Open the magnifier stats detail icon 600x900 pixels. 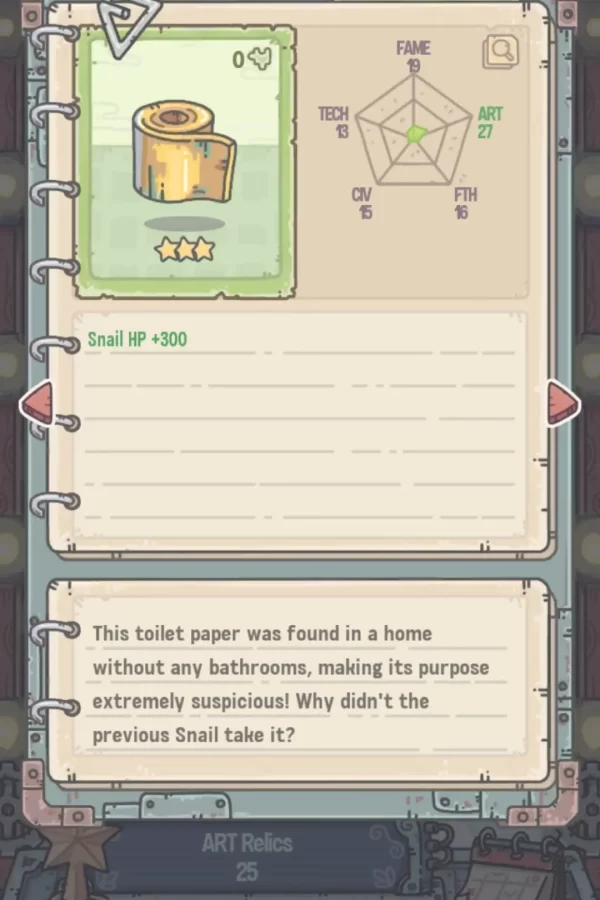click(500, 51)
